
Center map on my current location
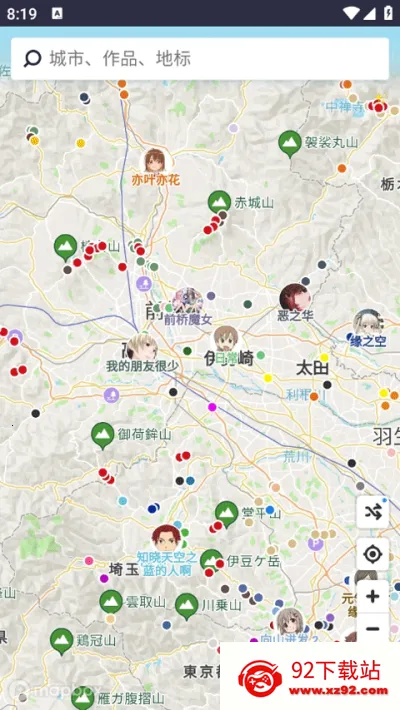pyautogui.click(x=373, y=554)
